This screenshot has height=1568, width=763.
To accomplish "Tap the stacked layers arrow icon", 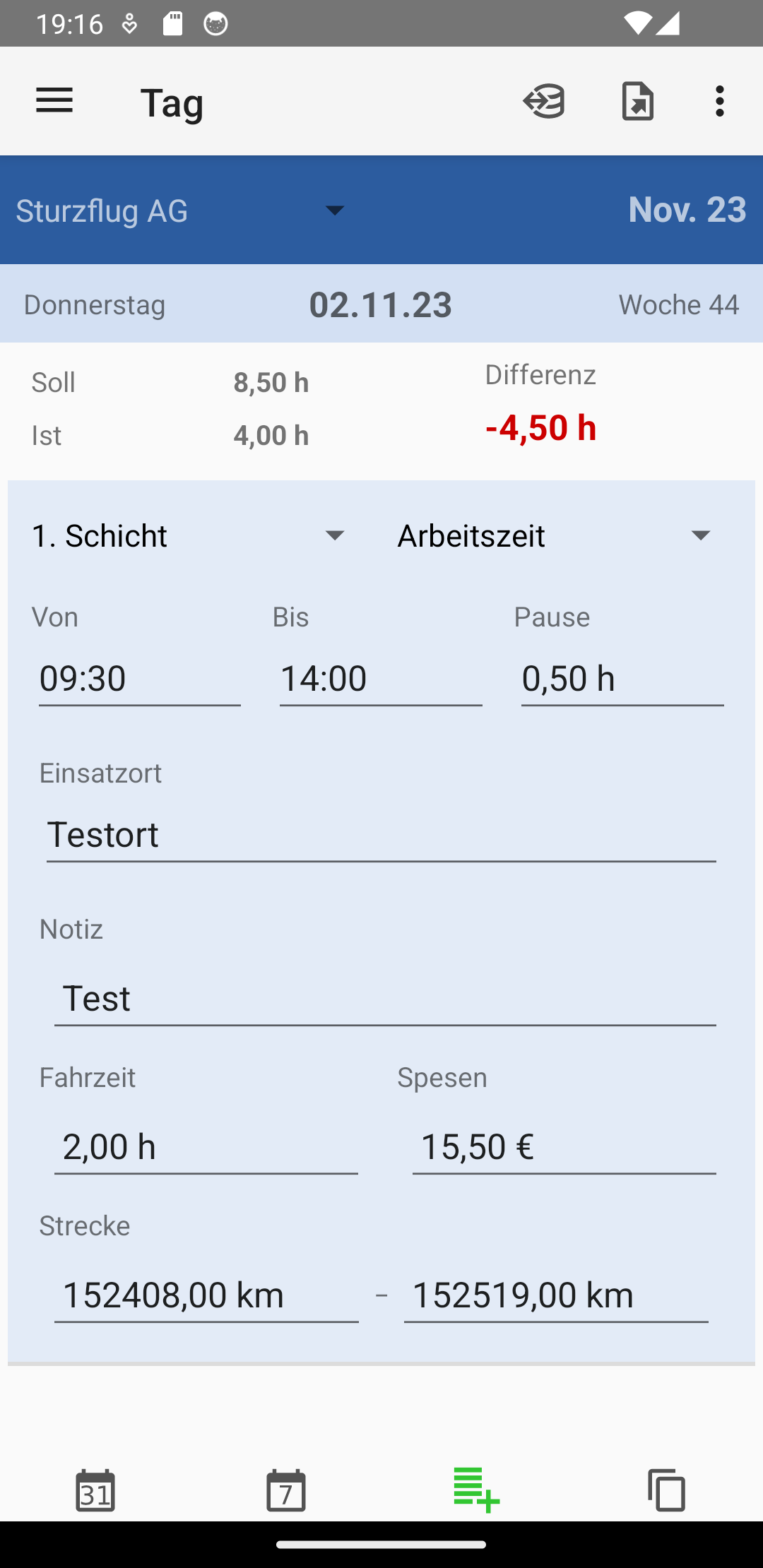I will (544, 101).
